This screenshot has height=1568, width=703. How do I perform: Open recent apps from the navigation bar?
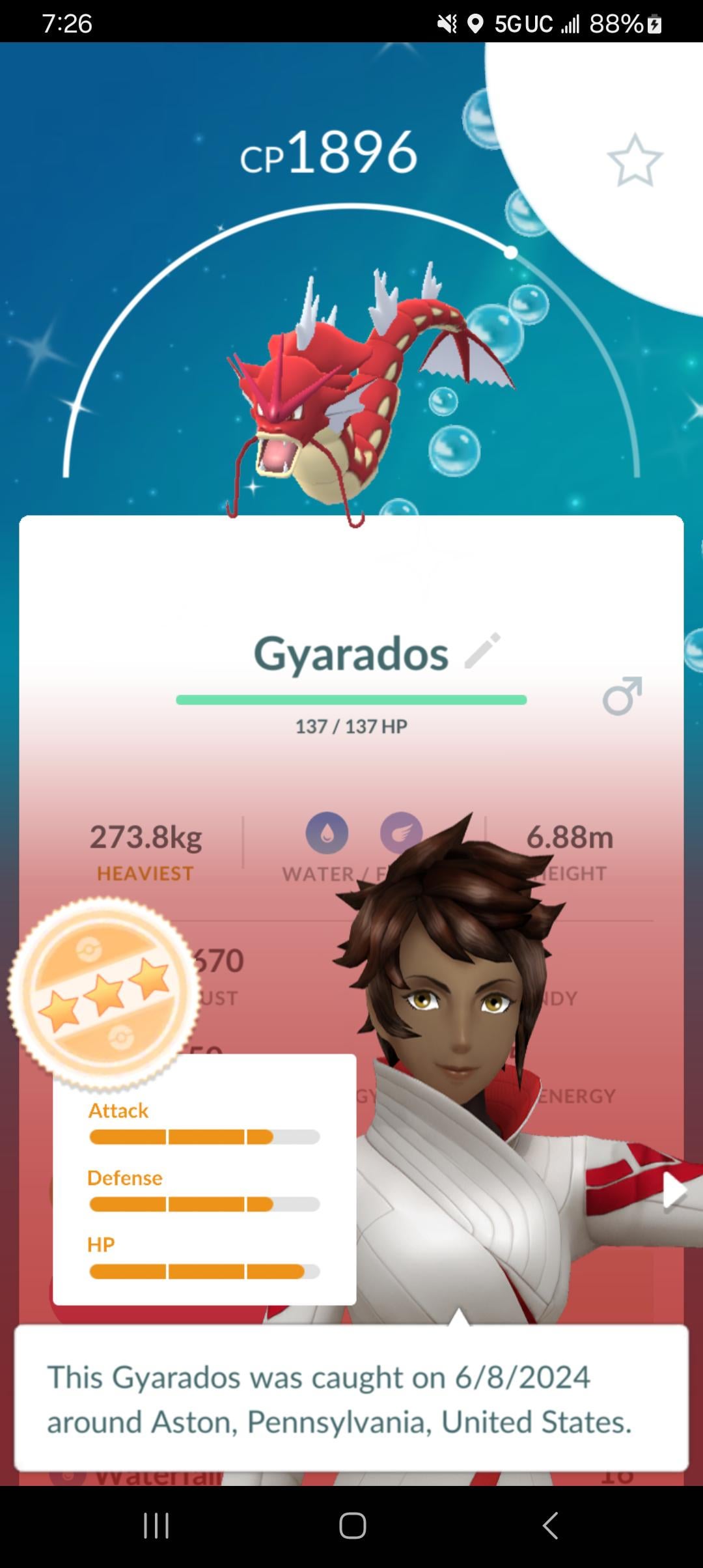click(156, 1525)
